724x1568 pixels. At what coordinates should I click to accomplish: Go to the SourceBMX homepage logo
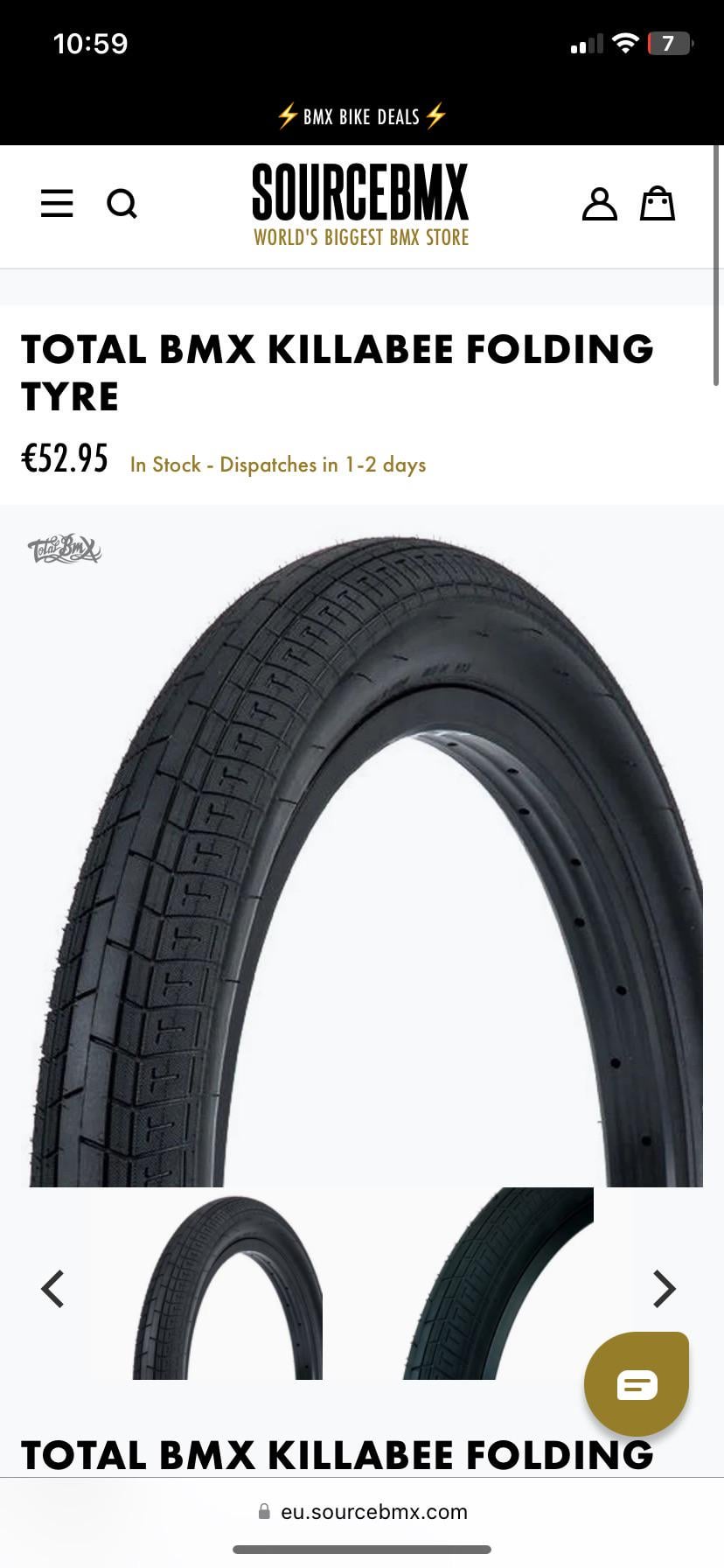tap(360, 205)
